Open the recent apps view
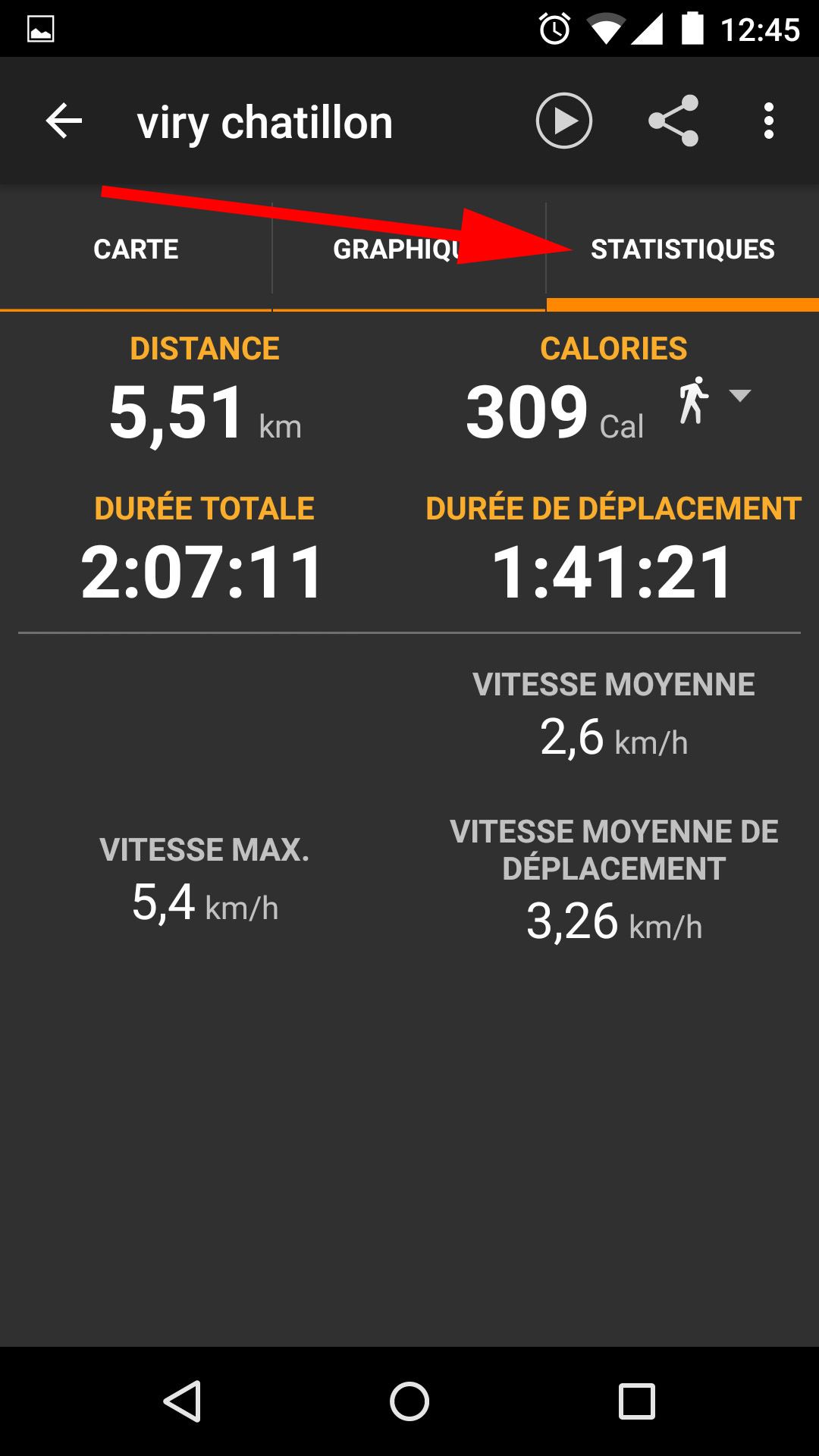Viewport: 819px width, 1456px height. point(637,1401)
